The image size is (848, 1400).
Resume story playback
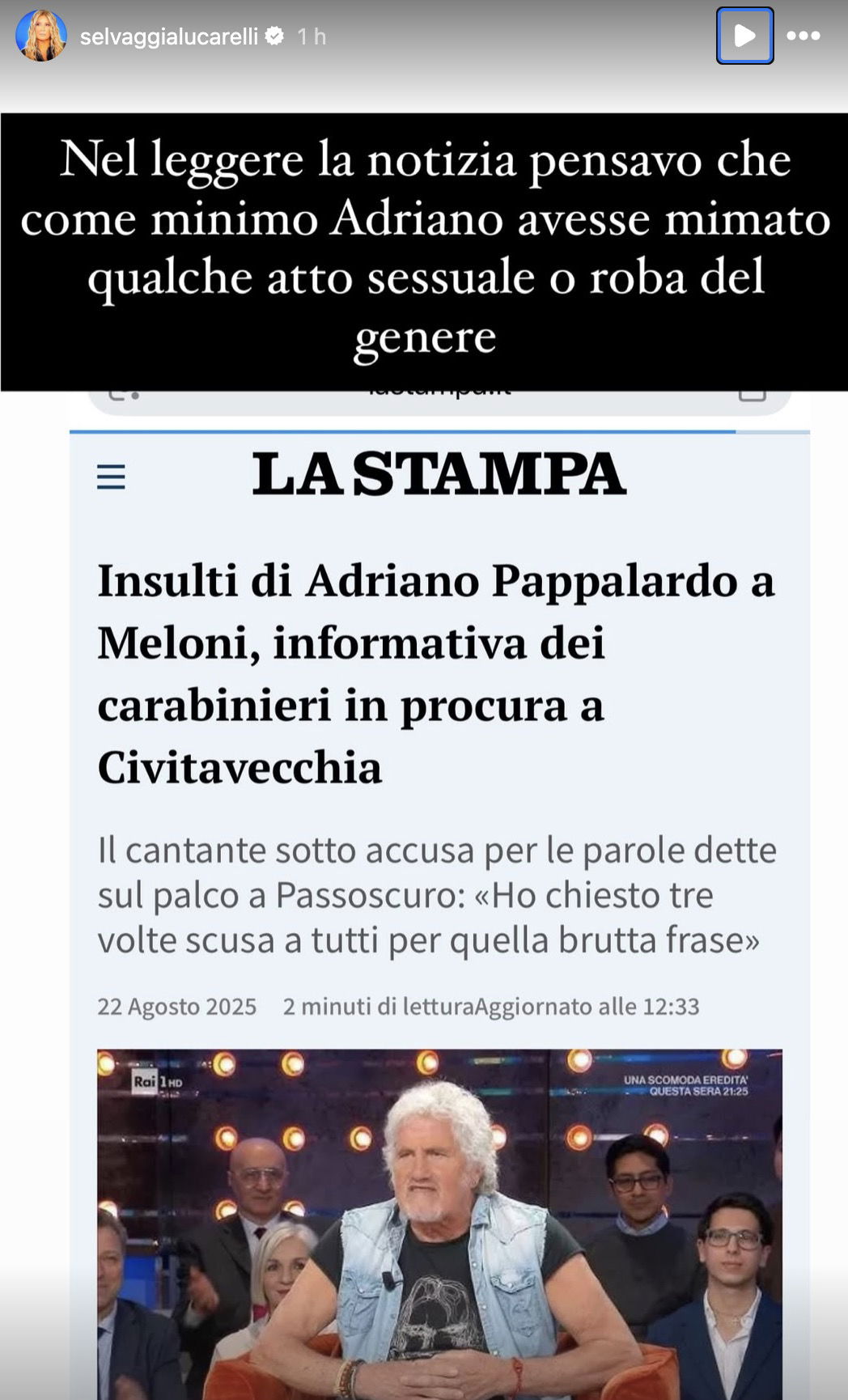pyautogui.click(x=744, y=36)
